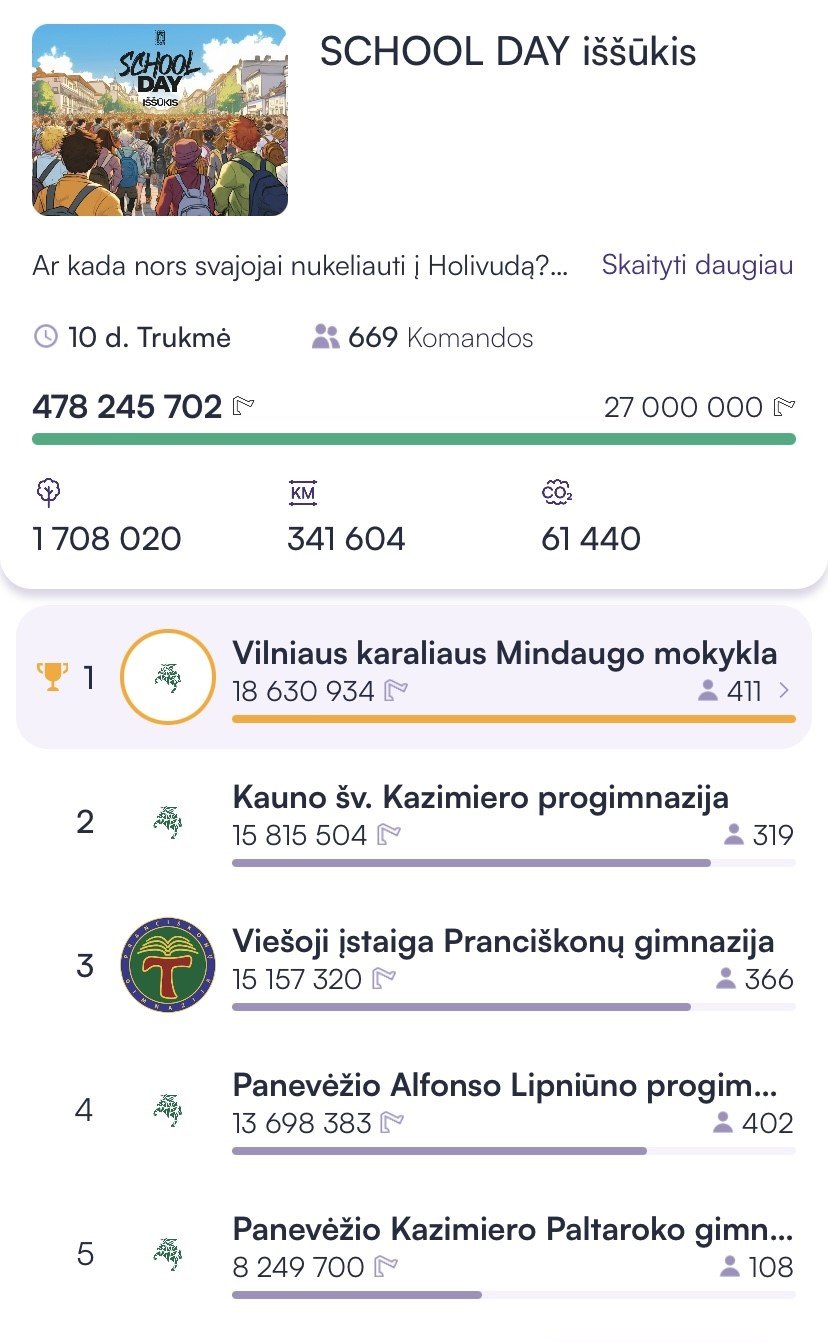The height and width of the screenshot is (1342, 828).
Task: Expand description with Skaityti daugiau
Action: coord(696,265)
